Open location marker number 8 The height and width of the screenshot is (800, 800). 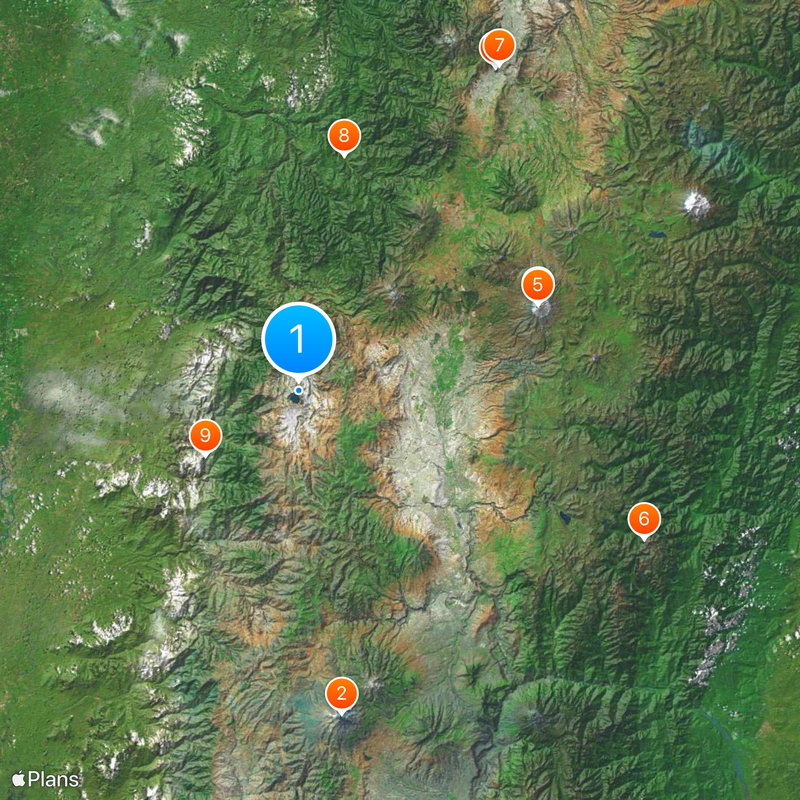(x=344, y=136)
